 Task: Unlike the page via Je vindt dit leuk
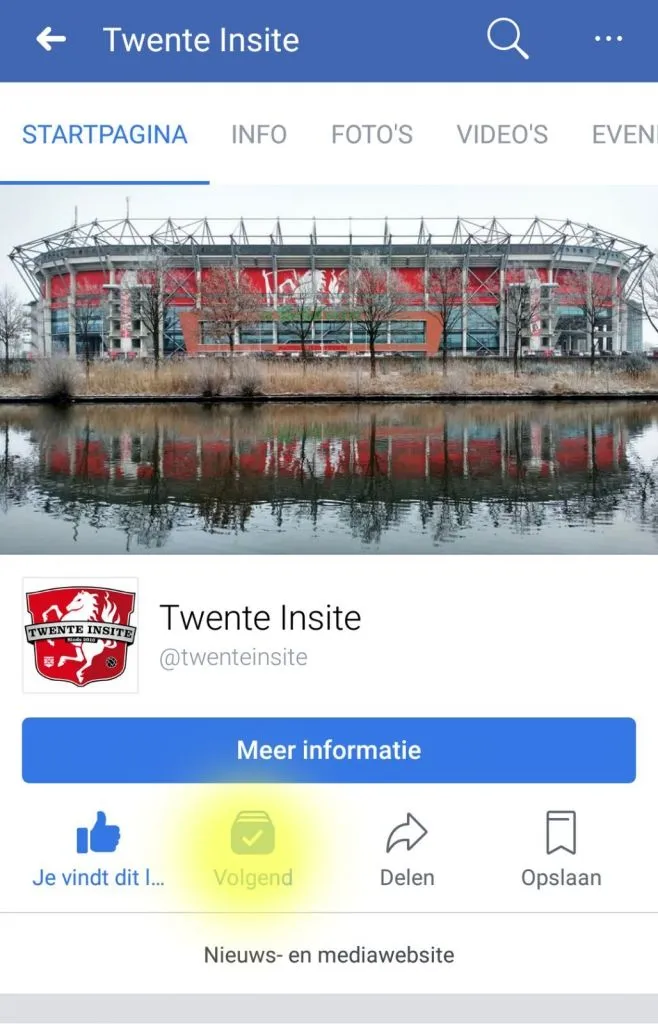point(98,848)
